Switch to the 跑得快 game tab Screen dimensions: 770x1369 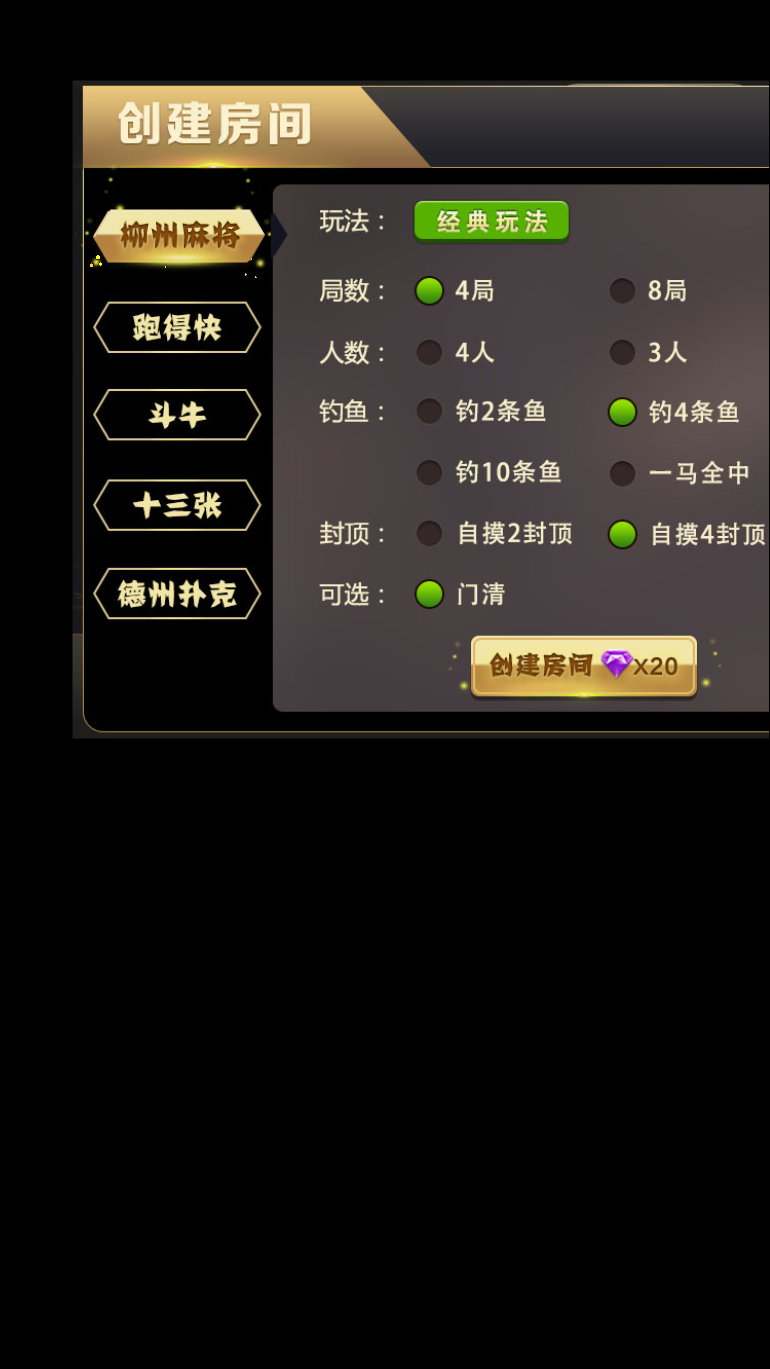pyautogui.click(x=177, y=328)
